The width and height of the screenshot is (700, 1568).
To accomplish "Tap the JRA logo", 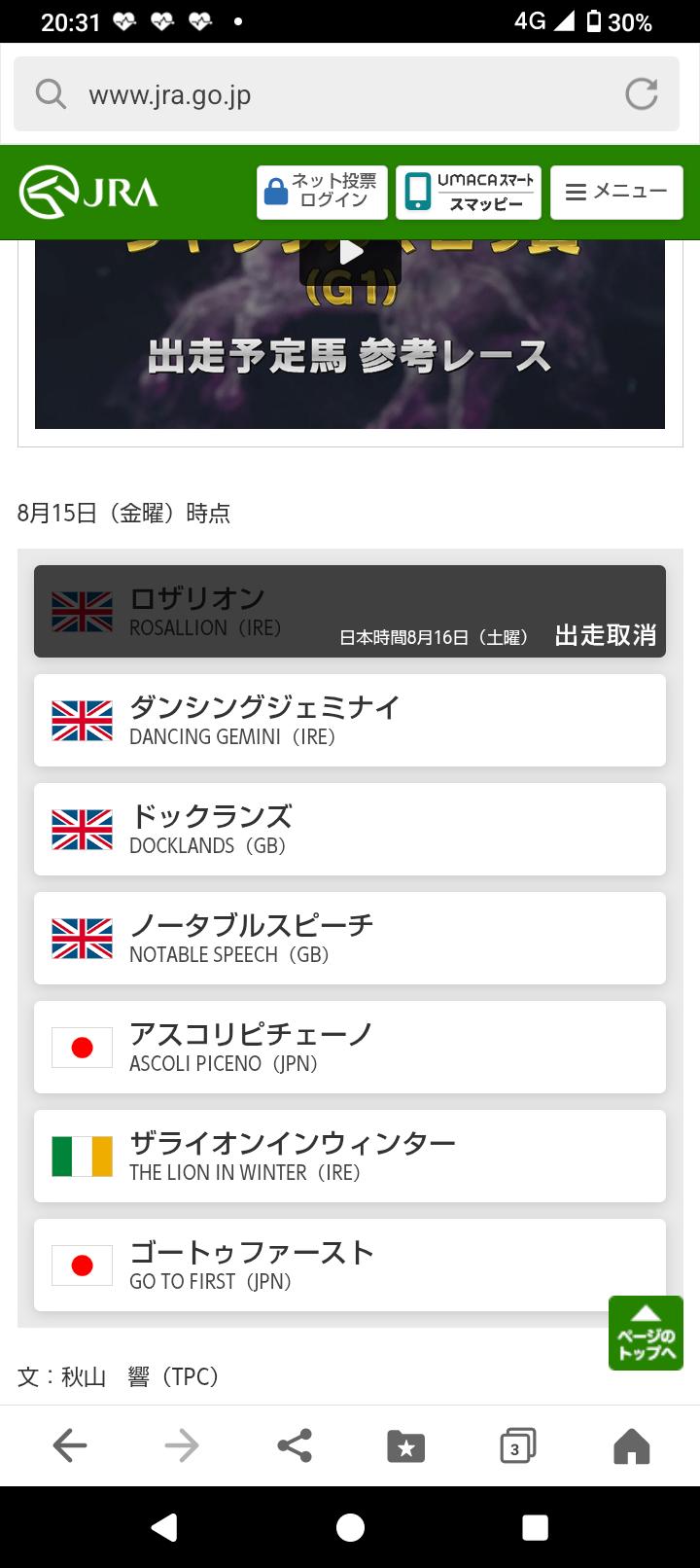I will (x=89, y=192).
